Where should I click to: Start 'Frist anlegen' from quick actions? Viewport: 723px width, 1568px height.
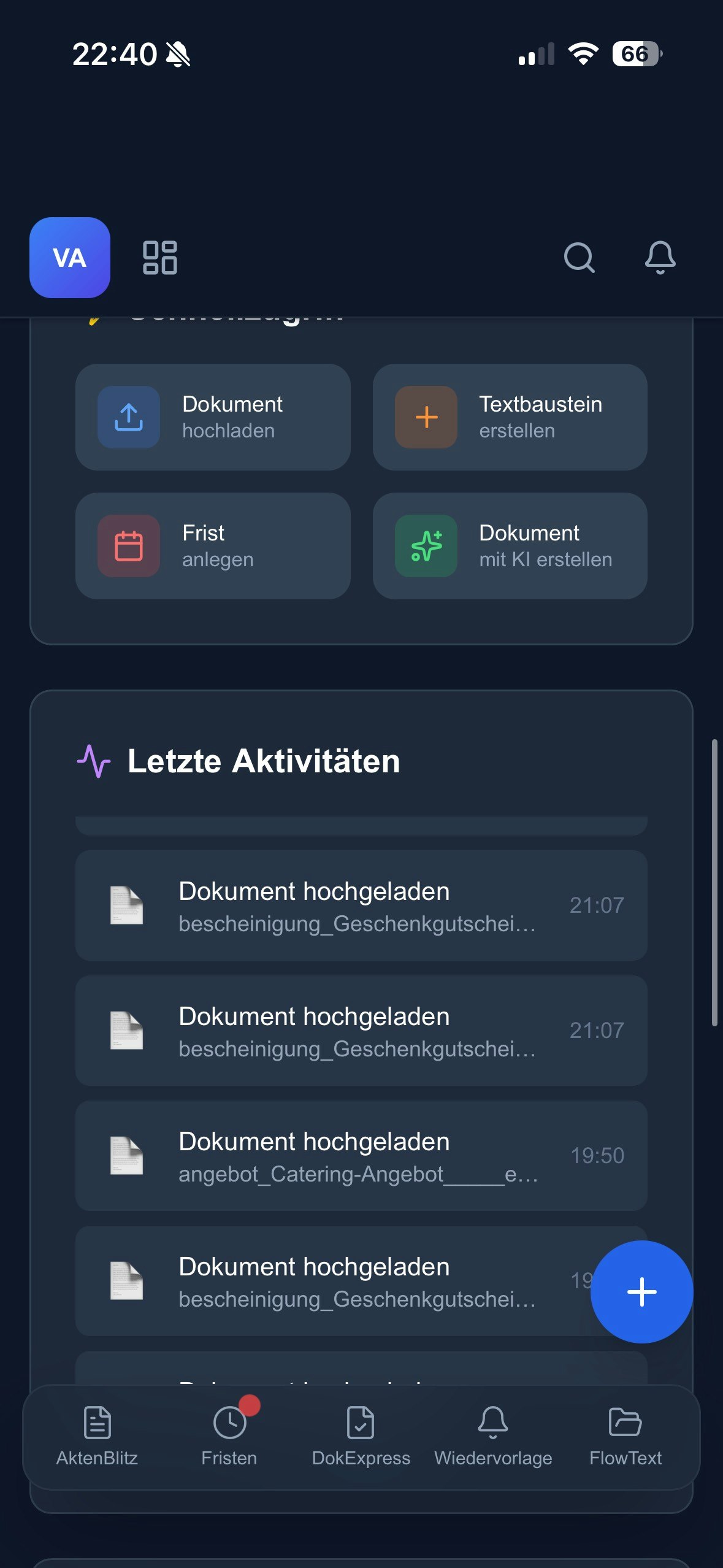(x=212, y=546)
